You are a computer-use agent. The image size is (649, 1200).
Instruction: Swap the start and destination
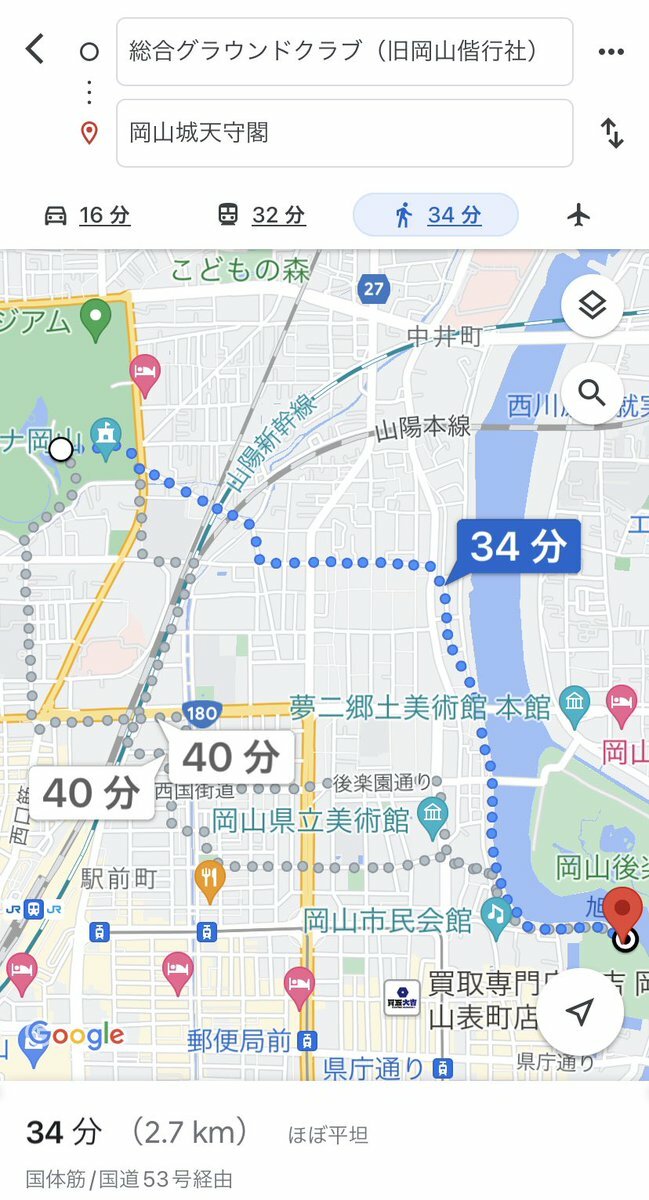(x=611, y=133)
